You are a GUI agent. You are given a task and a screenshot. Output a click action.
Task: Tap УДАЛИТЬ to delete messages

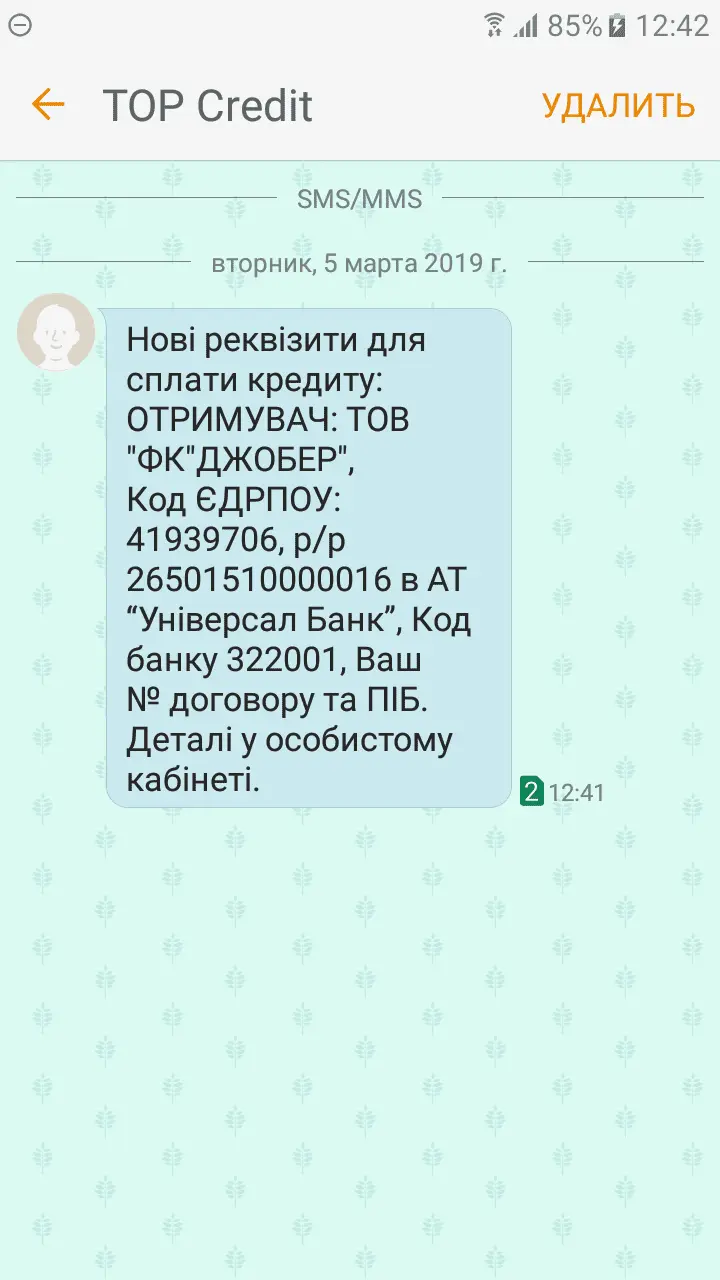coord(618,106)
